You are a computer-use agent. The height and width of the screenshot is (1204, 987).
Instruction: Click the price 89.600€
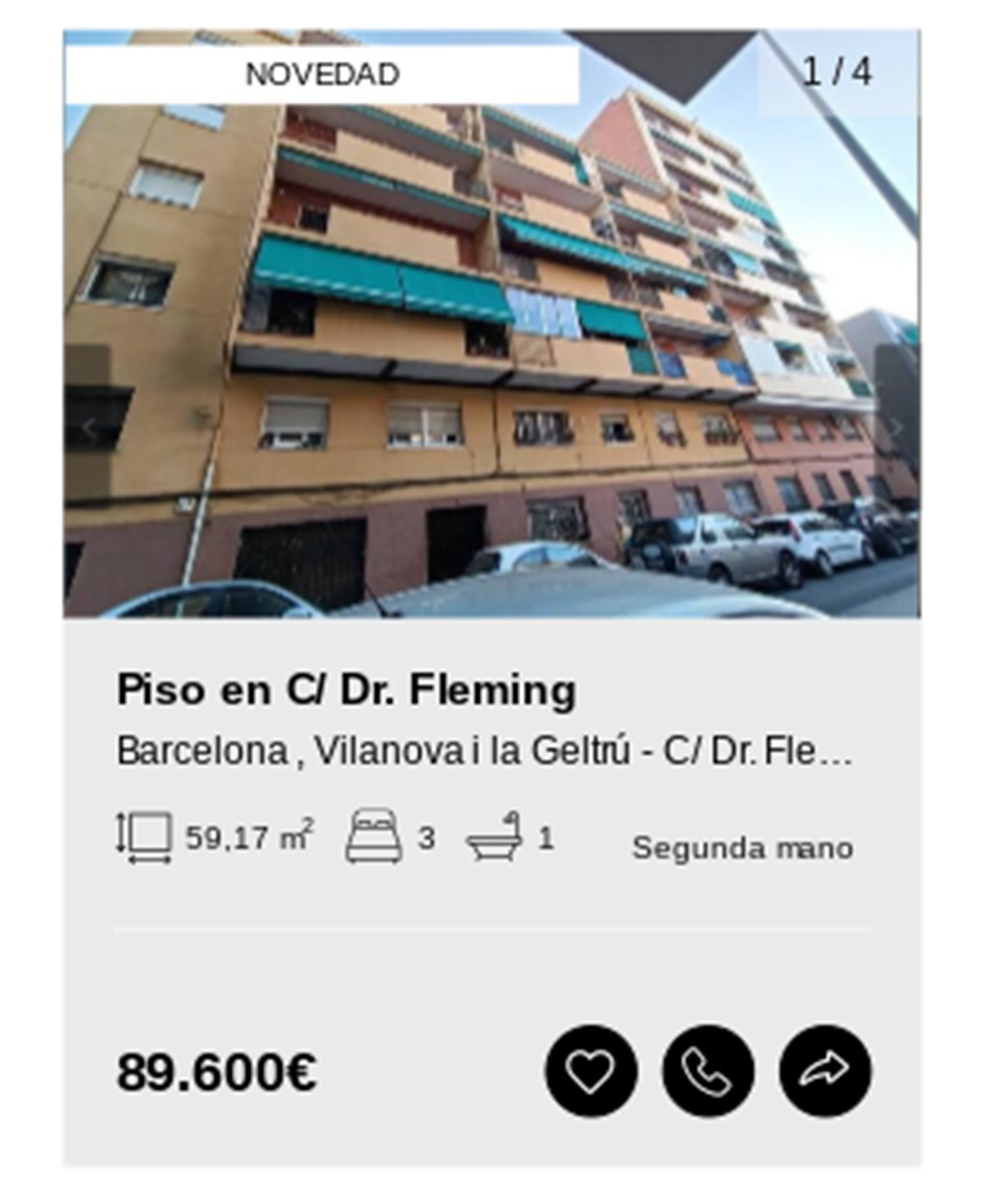(x=217, y=1071)
